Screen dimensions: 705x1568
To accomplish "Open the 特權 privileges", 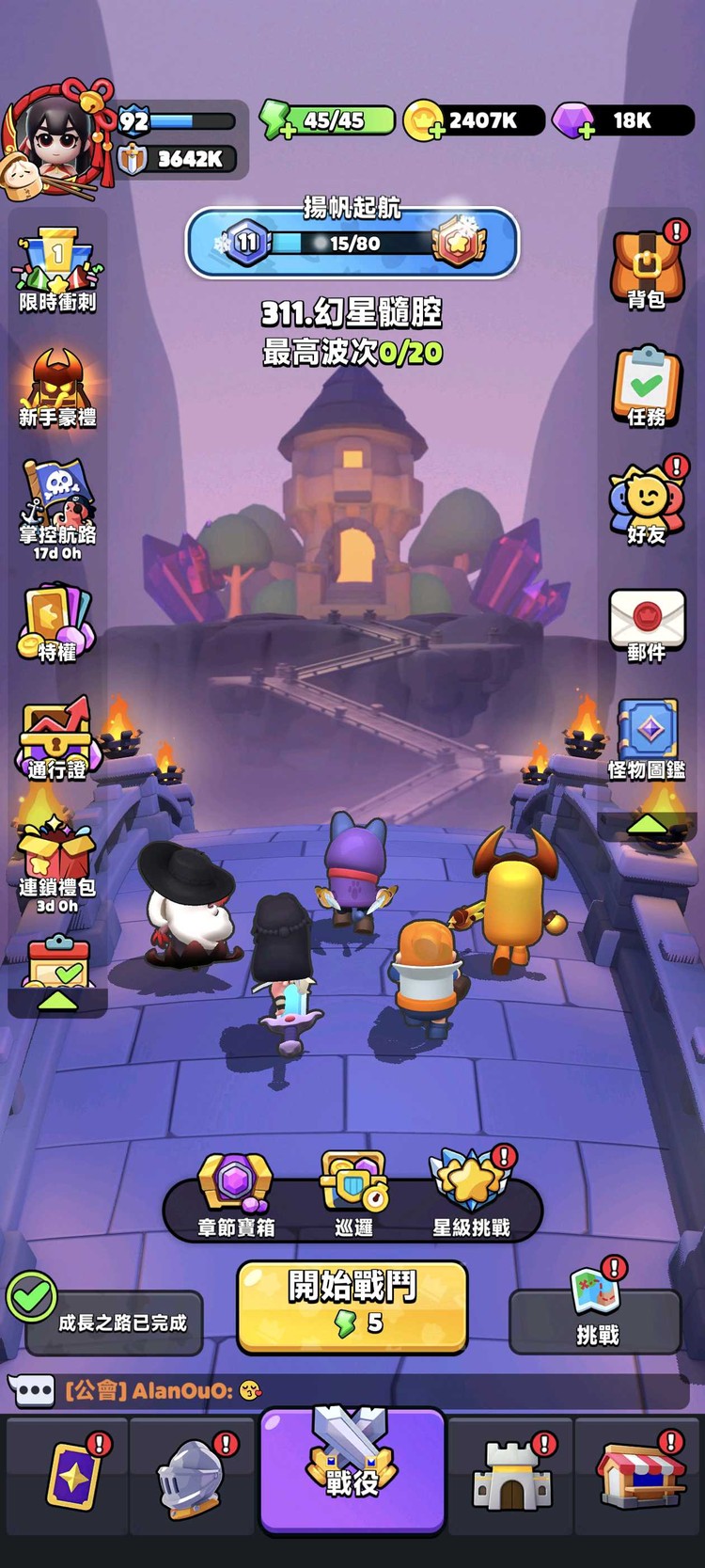I will [x=57, y=623].
